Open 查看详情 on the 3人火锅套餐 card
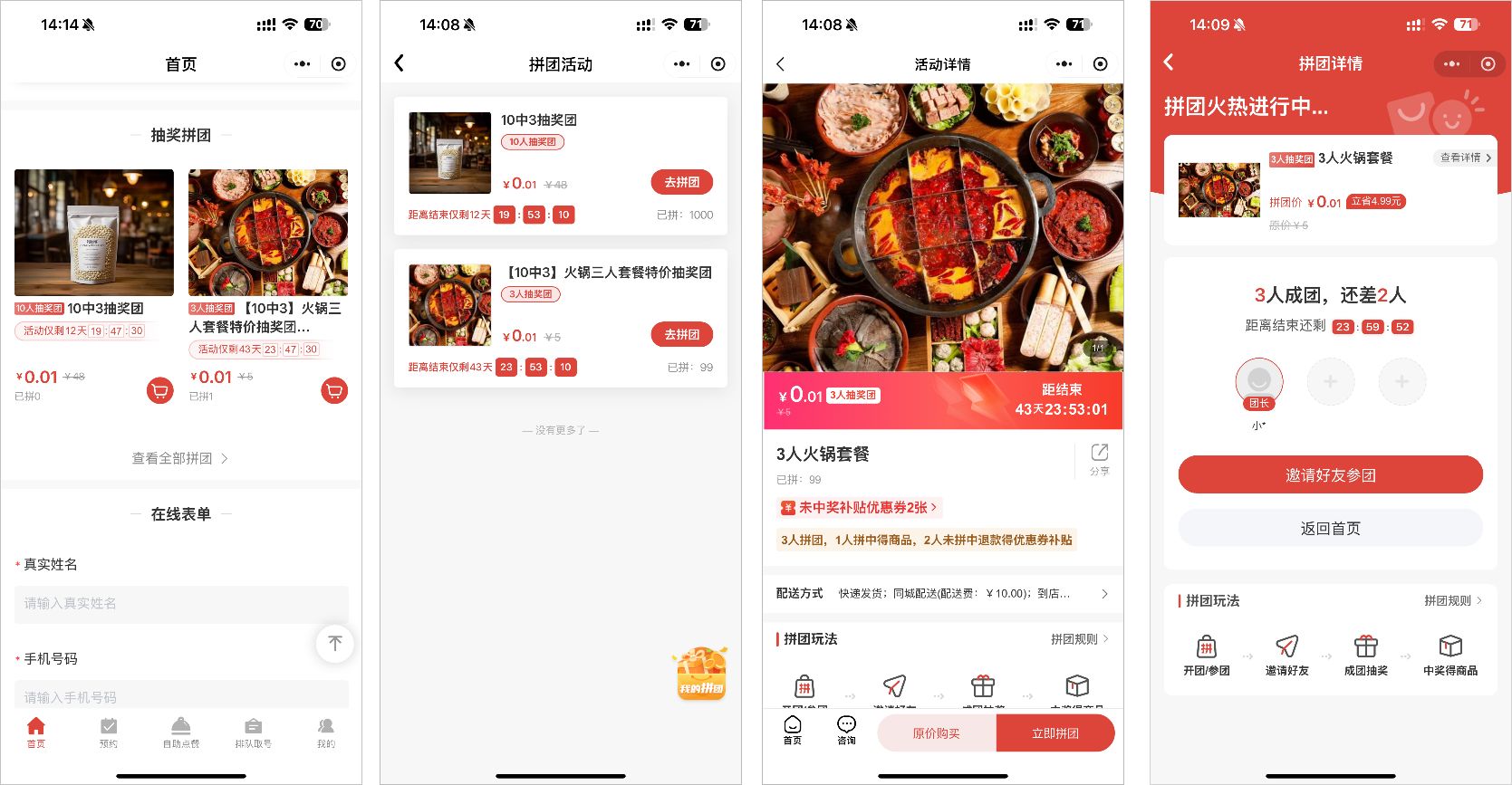1512x785 pixels. click(1465, 158)
